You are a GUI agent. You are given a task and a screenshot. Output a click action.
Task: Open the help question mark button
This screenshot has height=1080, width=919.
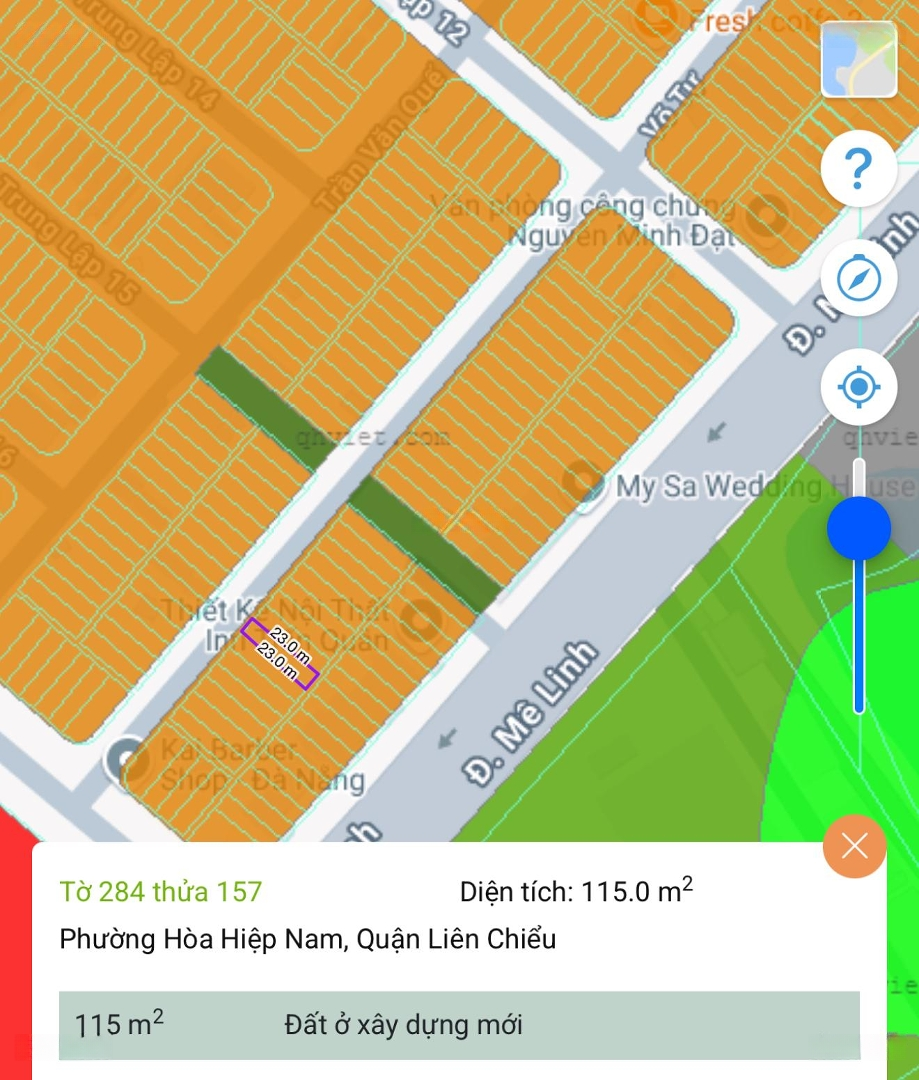click(858, 170)
